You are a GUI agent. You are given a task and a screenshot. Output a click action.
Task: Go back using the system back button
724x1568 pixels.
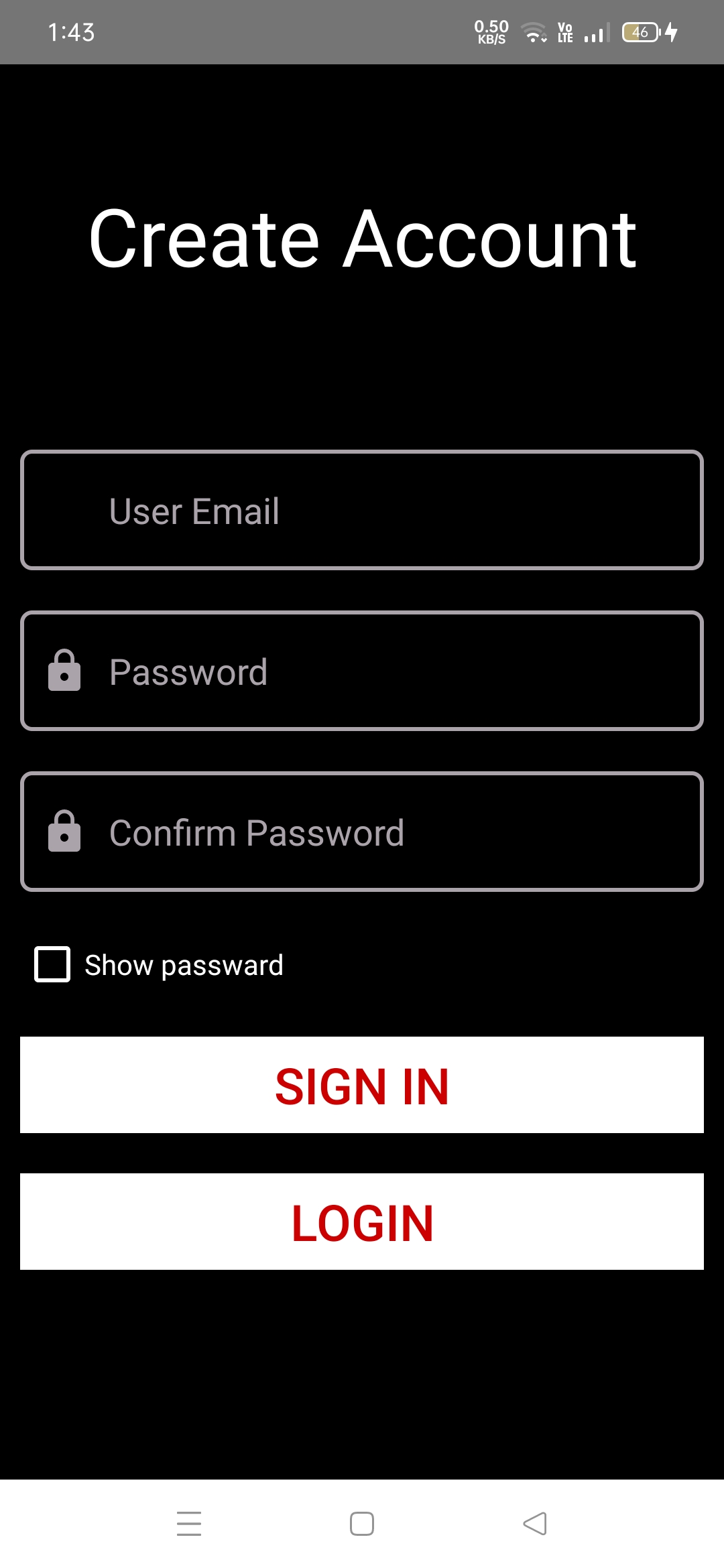click(x=535, y=1524)
